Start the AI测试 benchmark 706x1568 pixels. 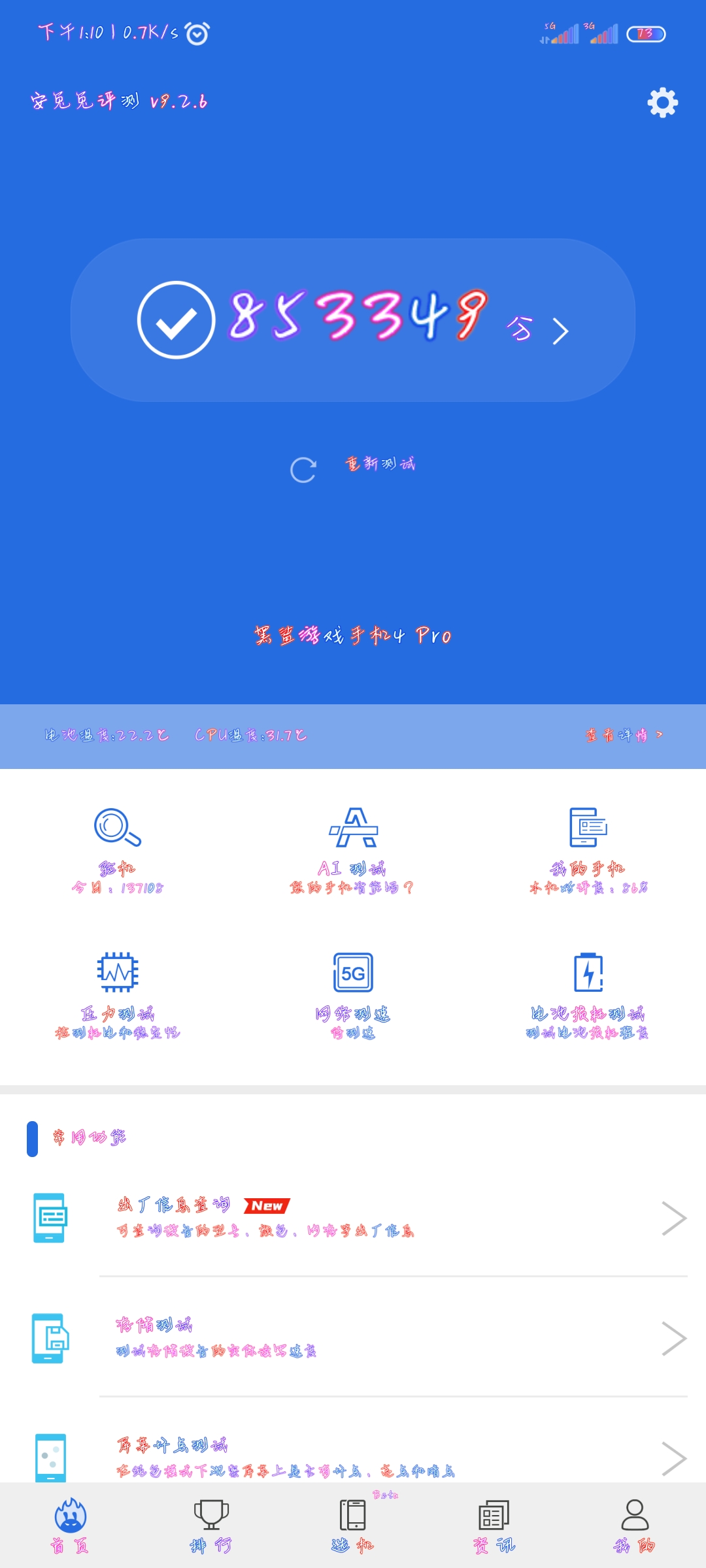[352, 851]
